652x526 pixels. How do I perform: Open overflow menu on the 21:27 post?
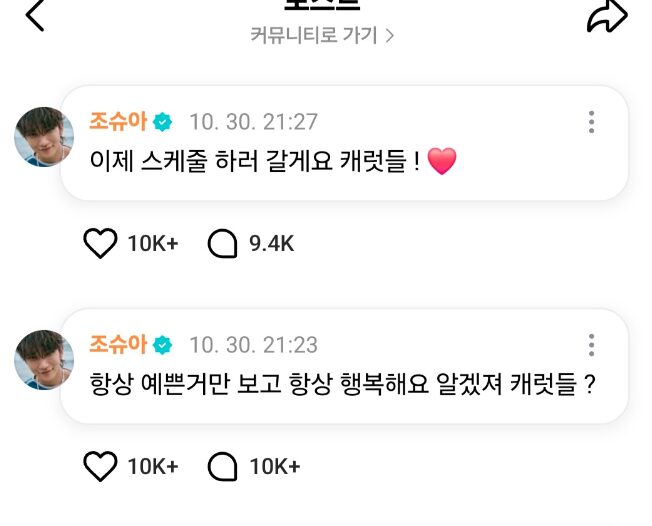pyautogui.click(x=592, y=122)
